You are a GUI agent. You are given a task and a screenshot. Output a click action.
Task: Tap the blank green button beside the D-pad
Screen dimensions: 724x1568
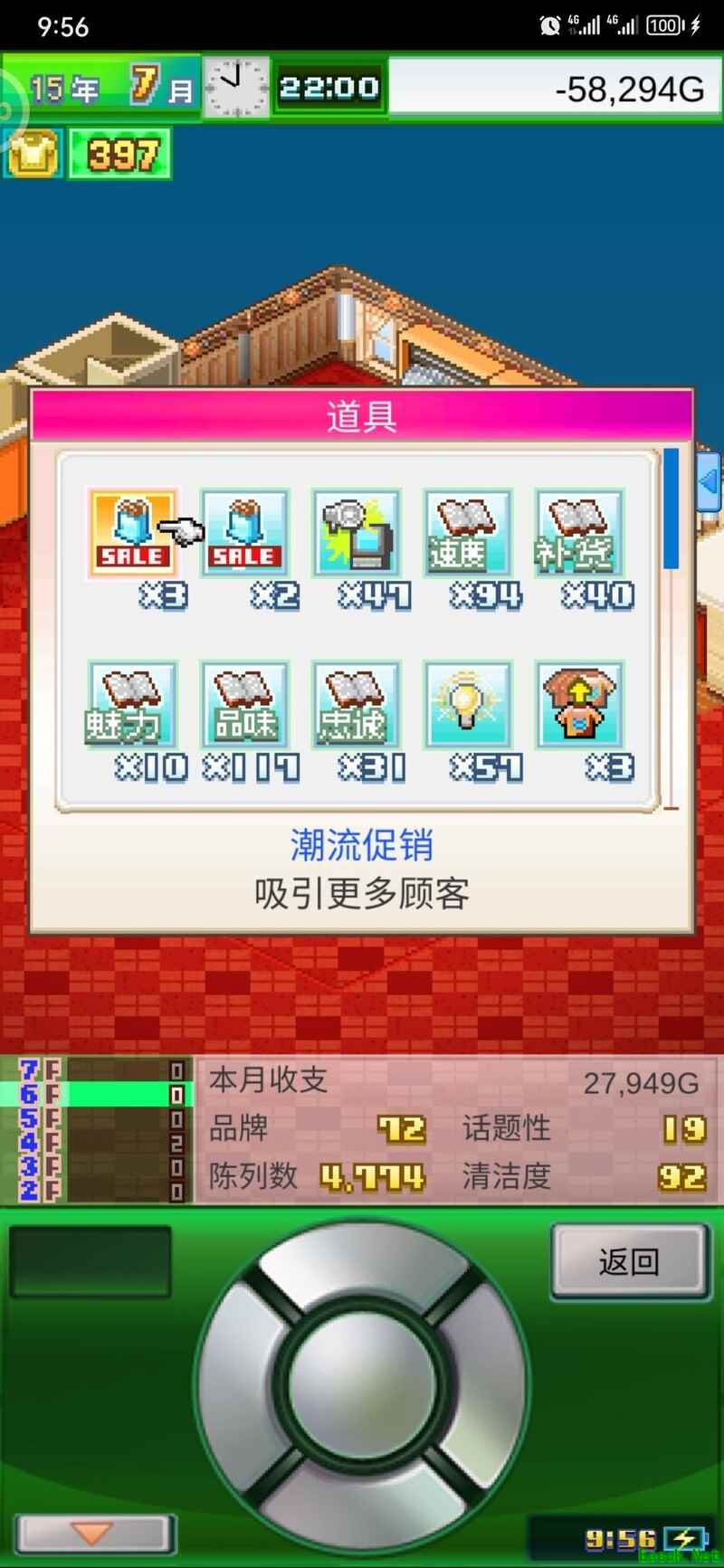(90, 1261)
